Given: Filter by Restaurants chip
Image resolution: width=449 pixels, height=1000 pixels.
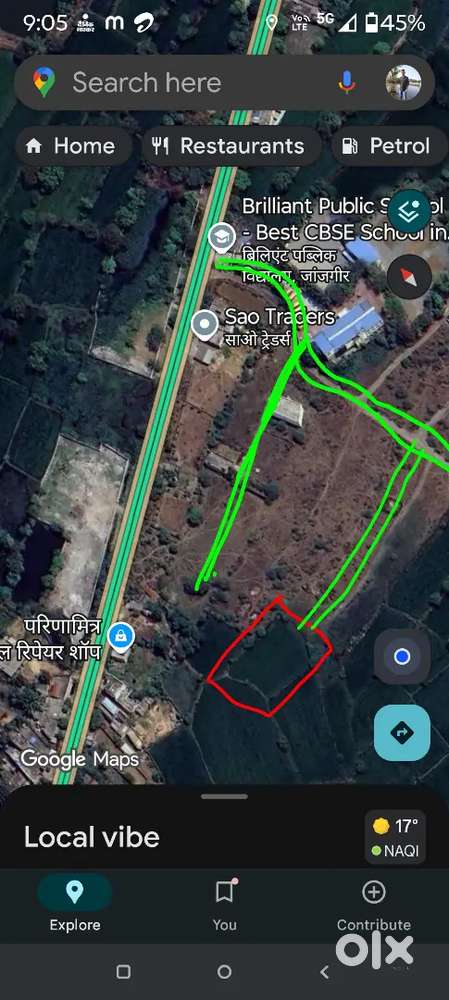Looking at the screenshot, I should [231, 146].
